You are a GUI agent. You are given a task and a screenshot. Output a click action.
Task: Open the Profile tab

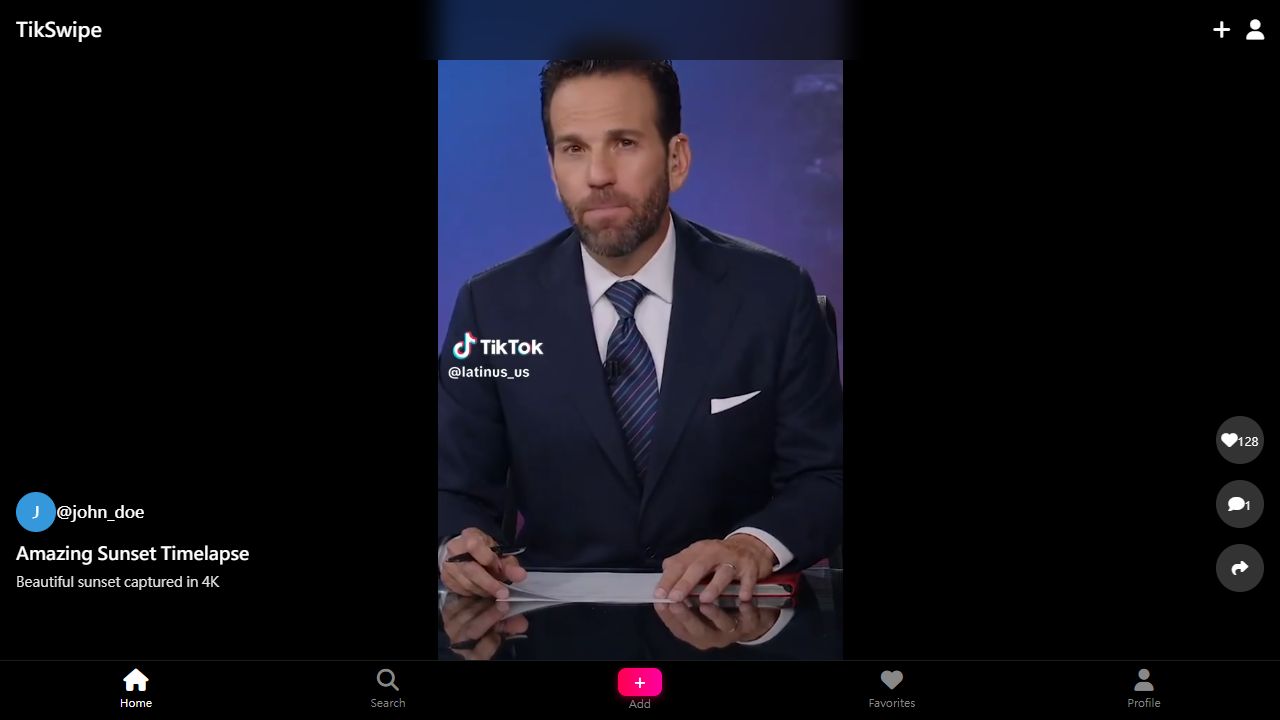point(1143,688)
